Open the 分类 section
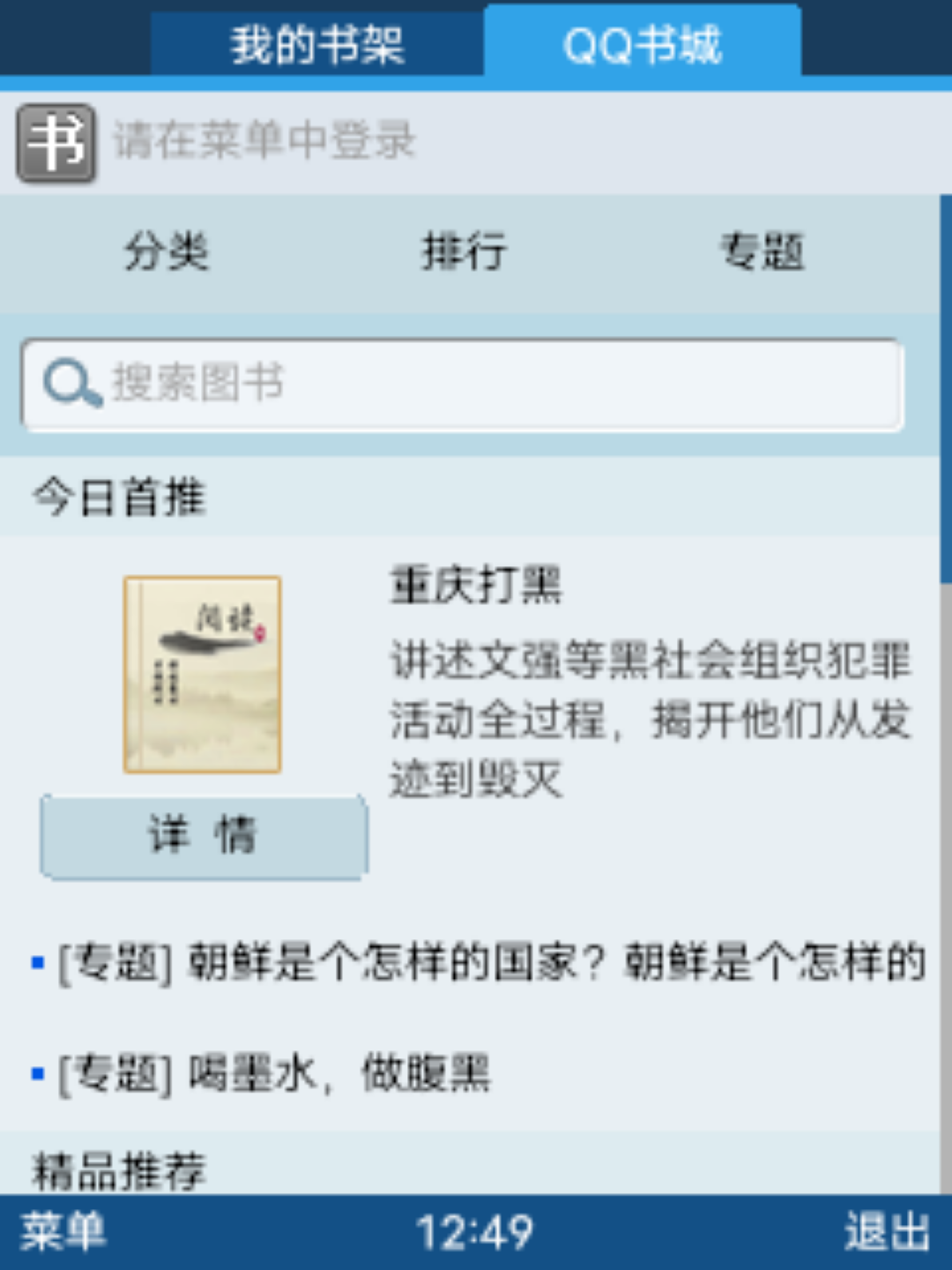 point(166,252)
